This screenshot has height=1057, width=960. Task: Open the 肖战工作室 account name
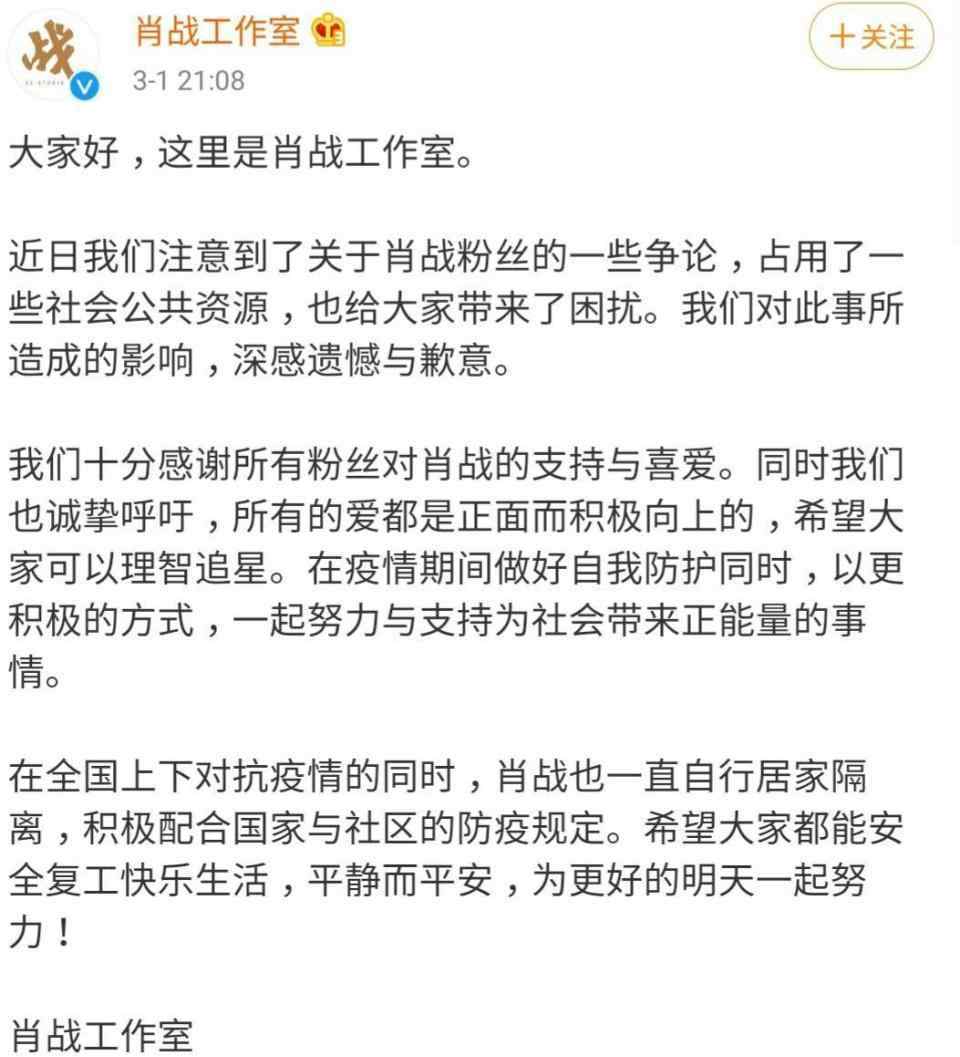point(217,32)
